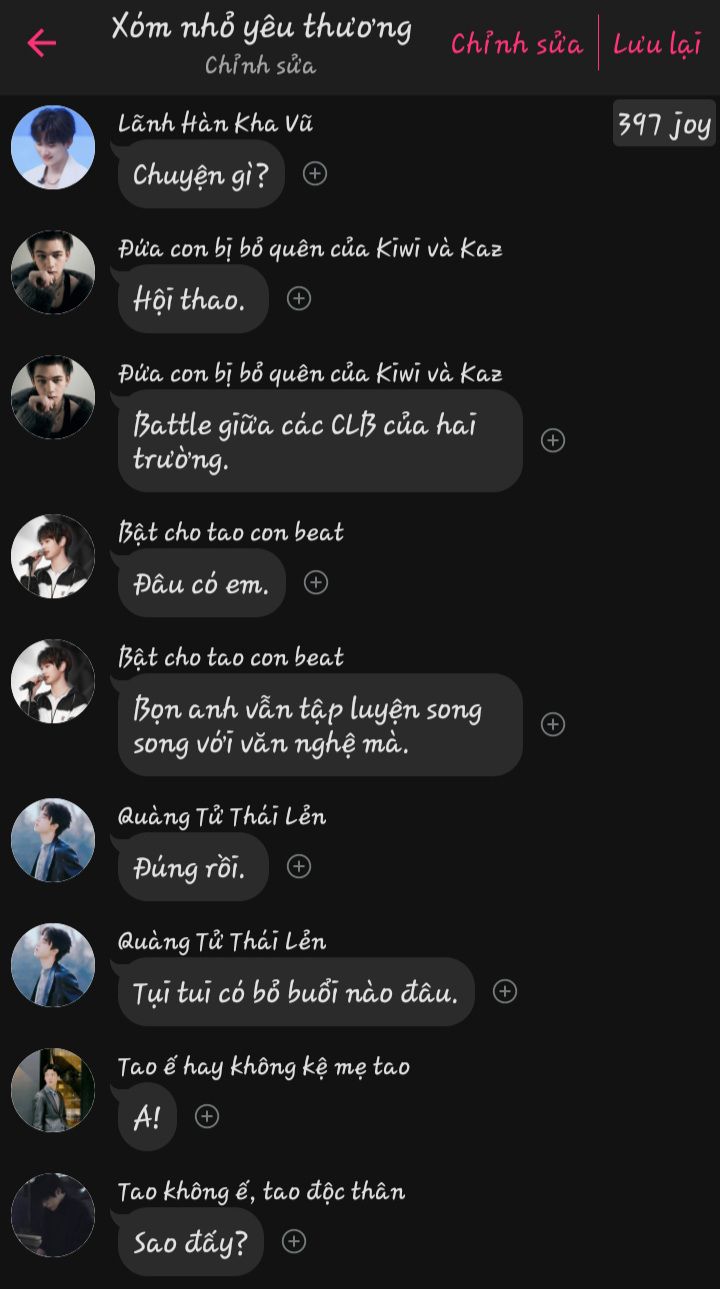Screen dimensions: 720x1289
Task: Save with the Lưu lại button
Action: point(657,44)
